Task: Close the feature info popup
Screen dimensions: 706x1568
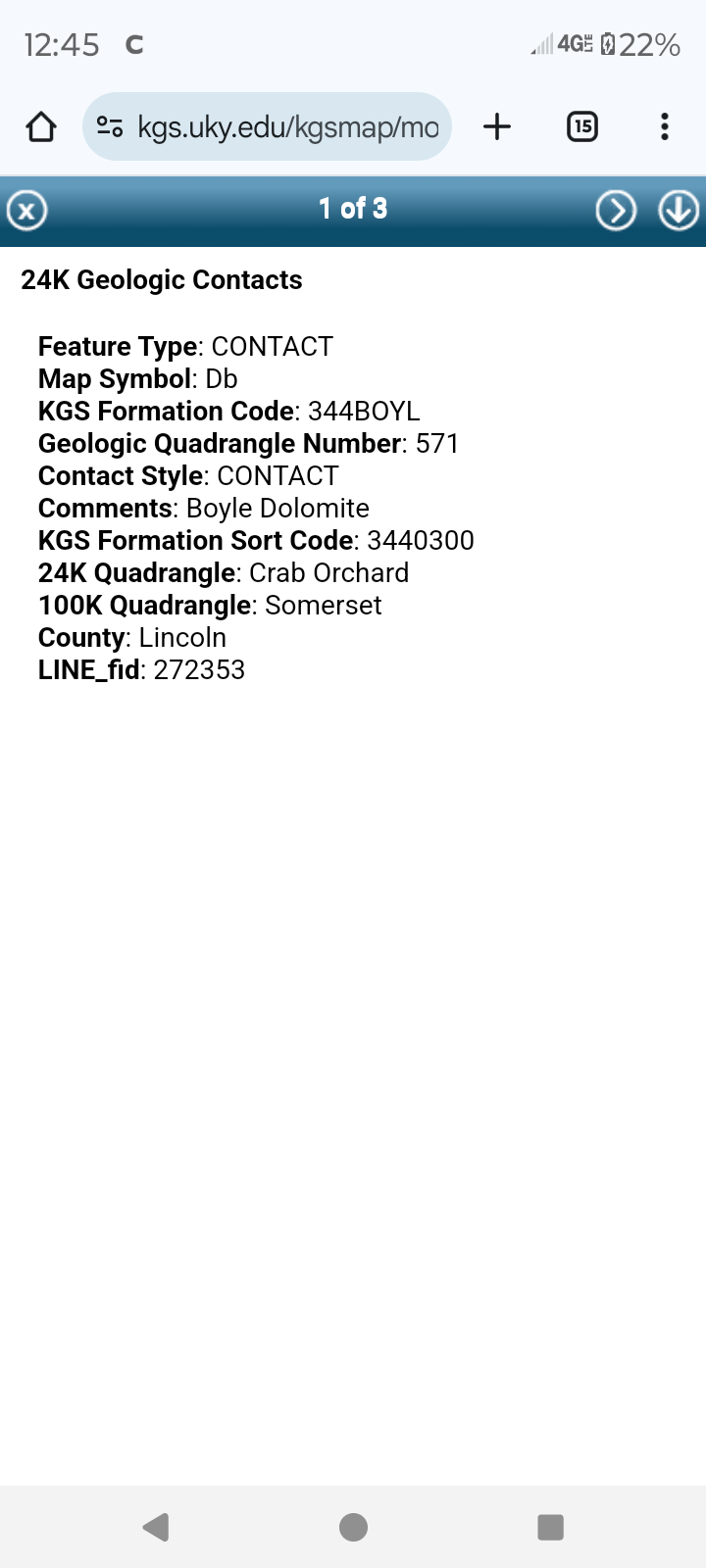Action: [26, 211]
